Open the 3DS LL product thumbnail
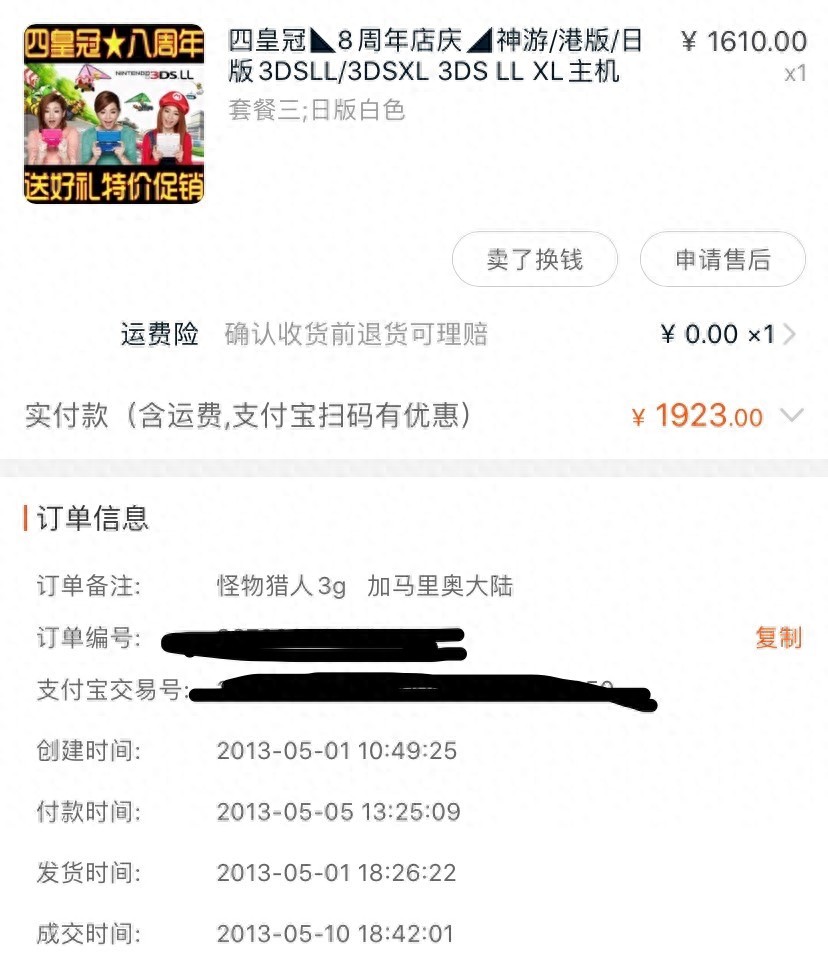The width and height of the screenshot is (828, 964). (113, 113)
